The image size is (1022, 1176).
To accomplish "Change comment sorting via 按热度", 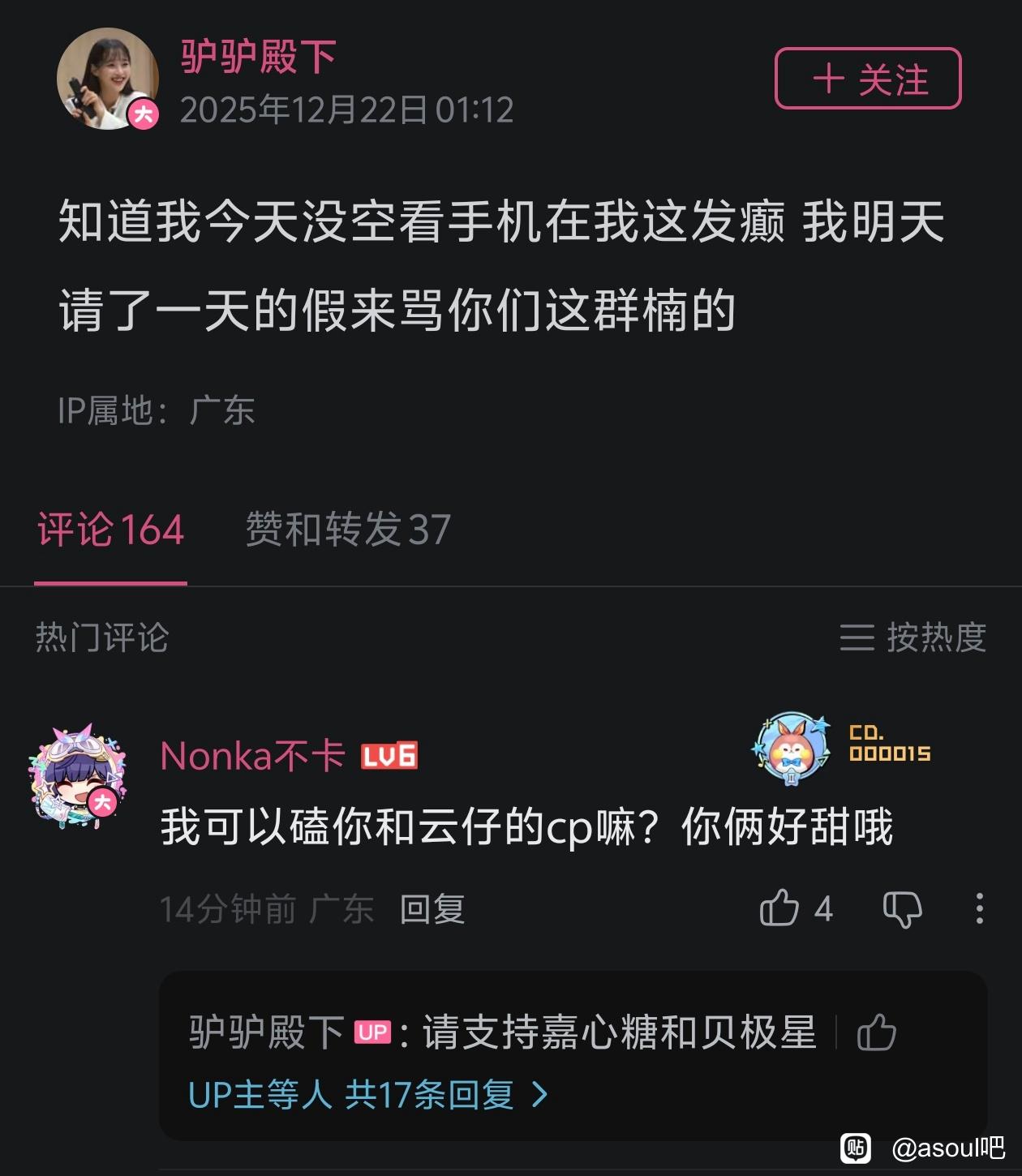I will [x=913, y=637].
